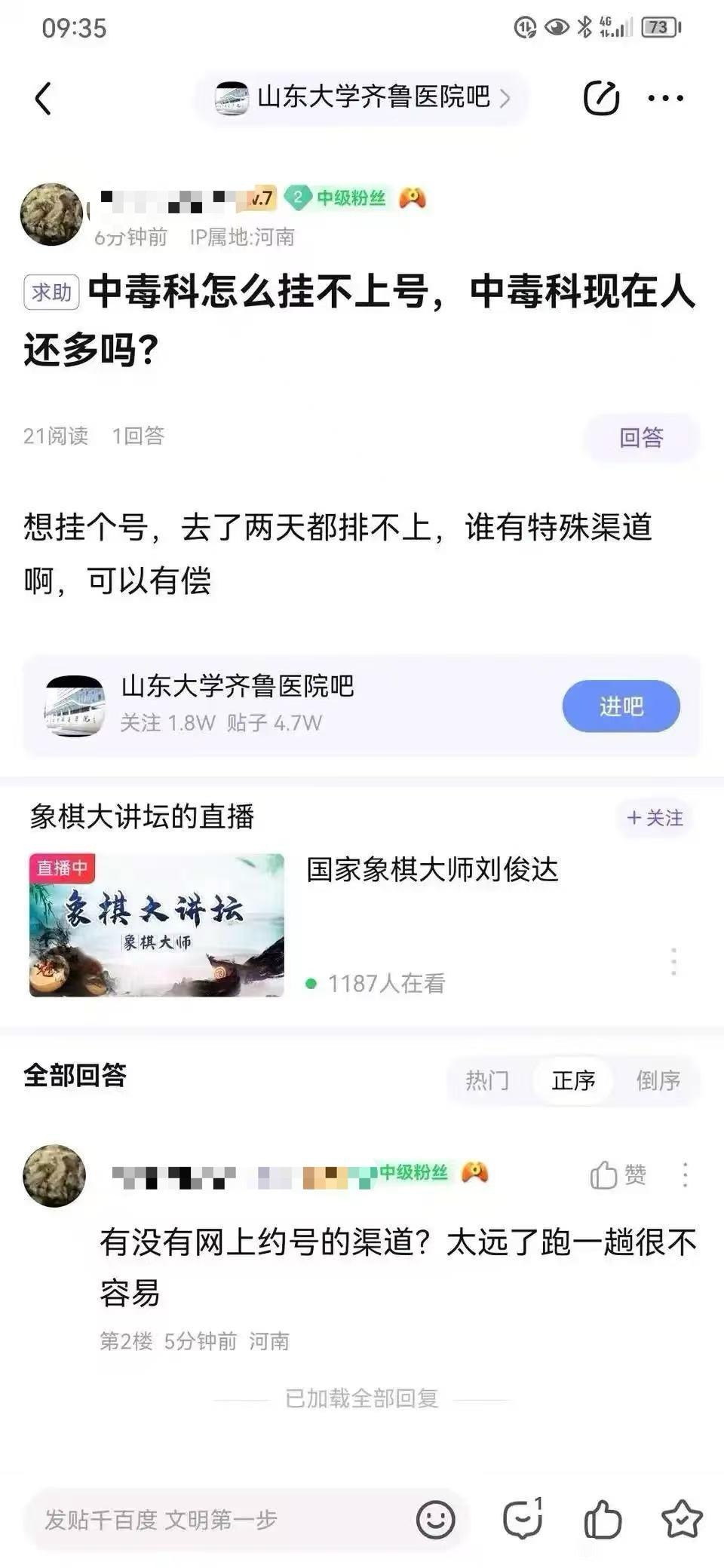The width and height of the screenshot is (724, 1568).
Task: Go back using the top-left arrow
Action: (x=43, y=98)
